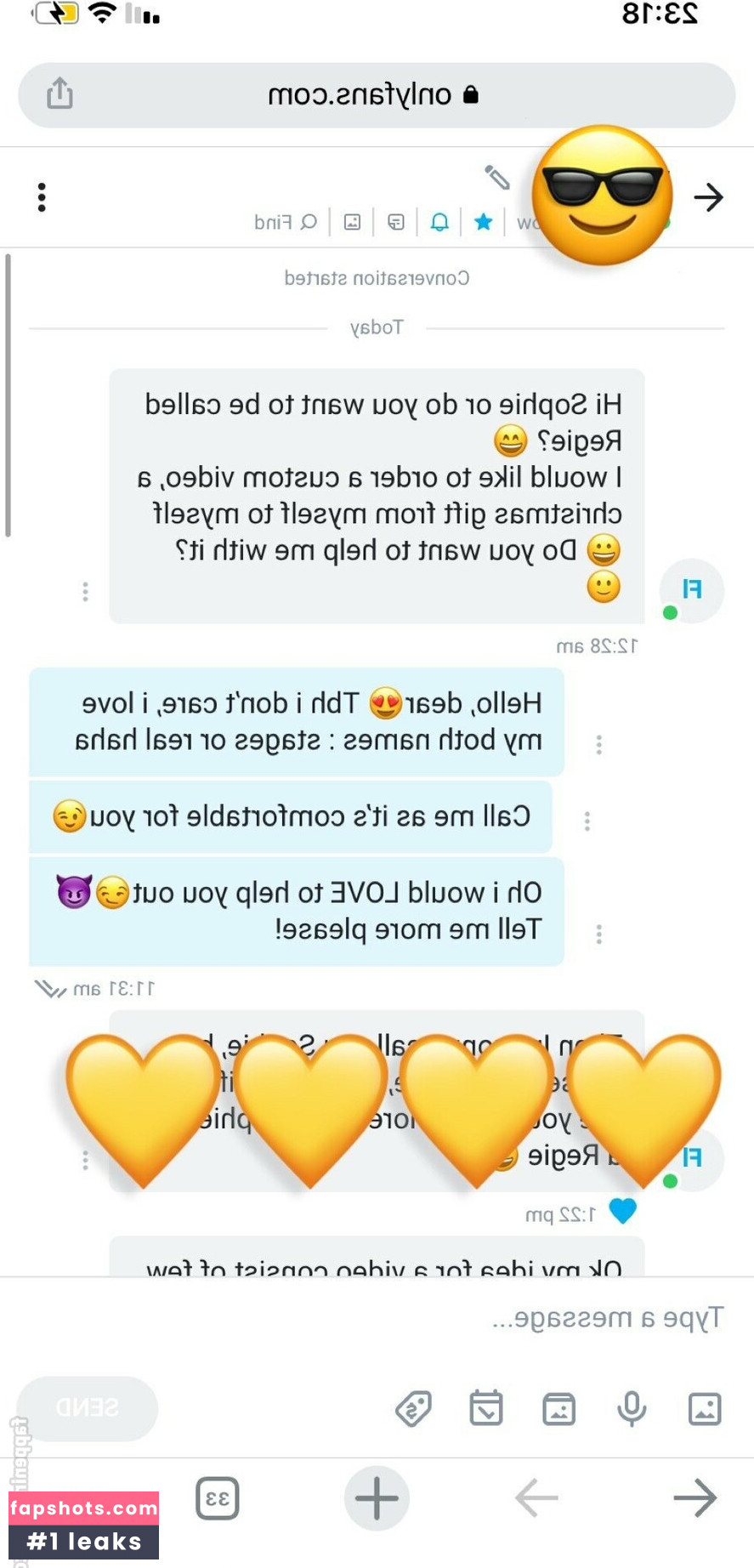This screenshot has width=754, height=1568.
Task: Share this page from the address bar
Action: pyautogui.click(x=60, y=94)
